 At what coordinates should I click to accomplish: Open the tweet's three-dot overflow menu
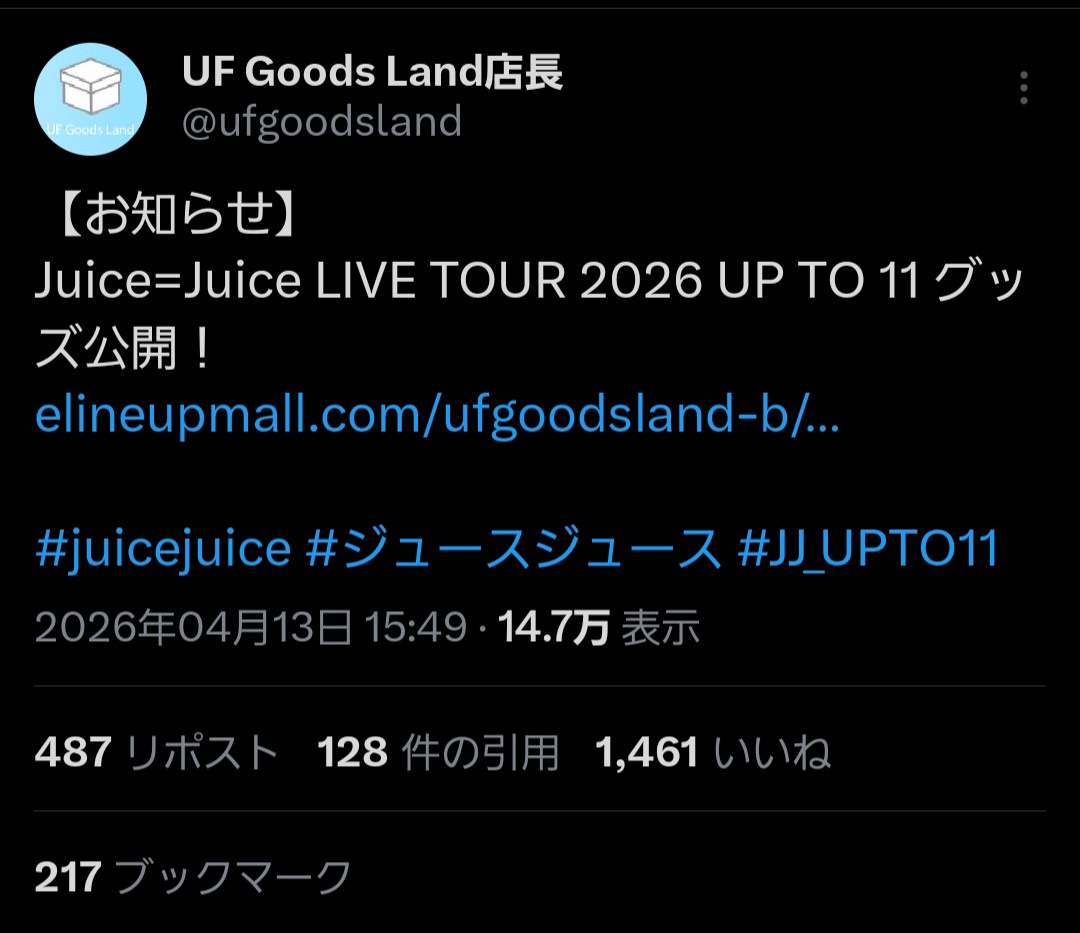1023,88
